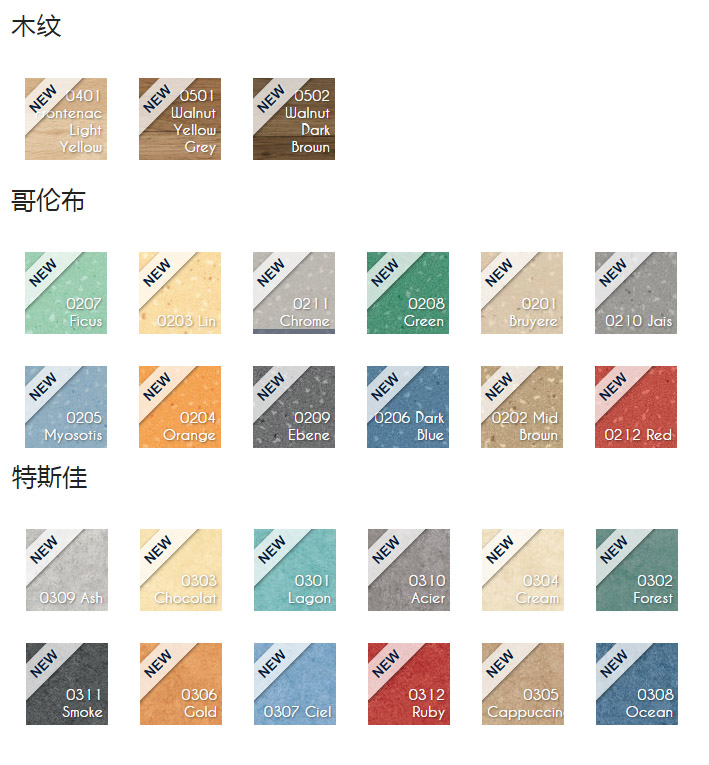
Task: View the 0210 Jais grey swatch
Action: coord(636,293)
